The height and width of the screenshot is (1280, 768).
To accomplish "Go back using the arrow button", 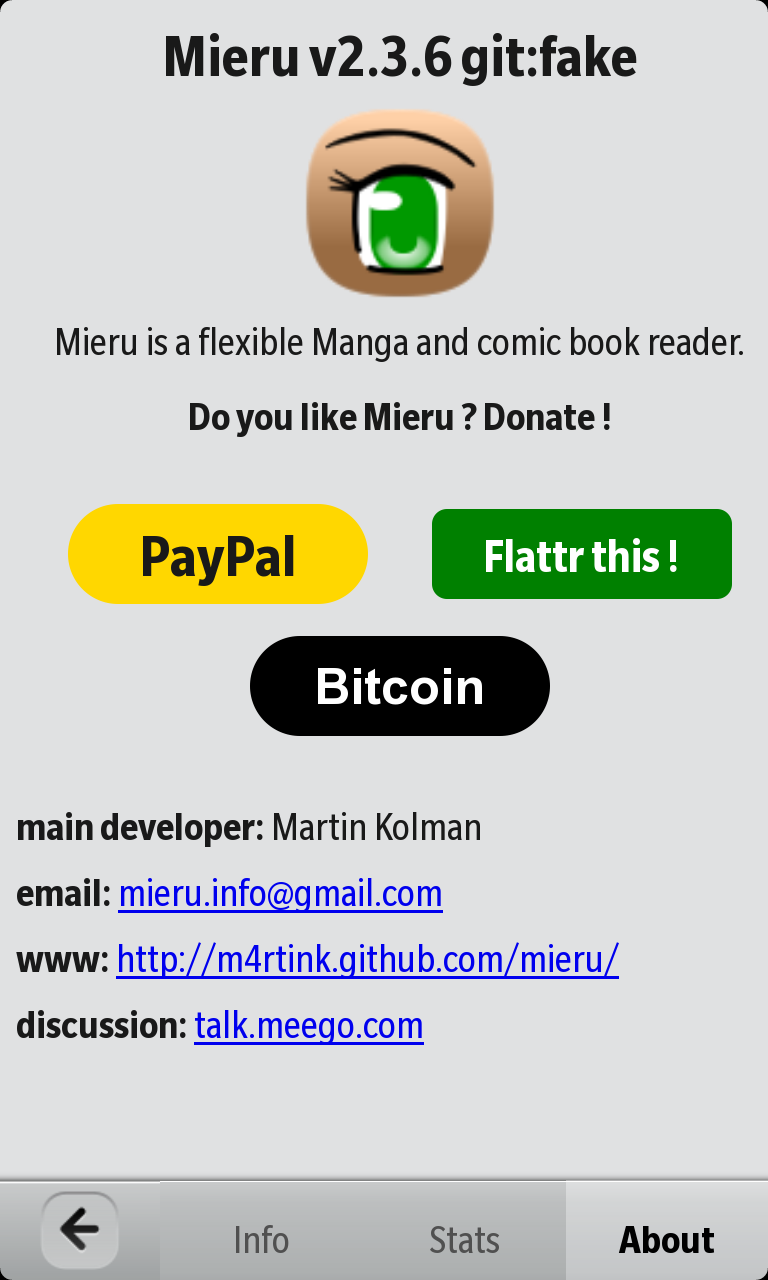I will pyautogui.click(x=80, y=1230).
